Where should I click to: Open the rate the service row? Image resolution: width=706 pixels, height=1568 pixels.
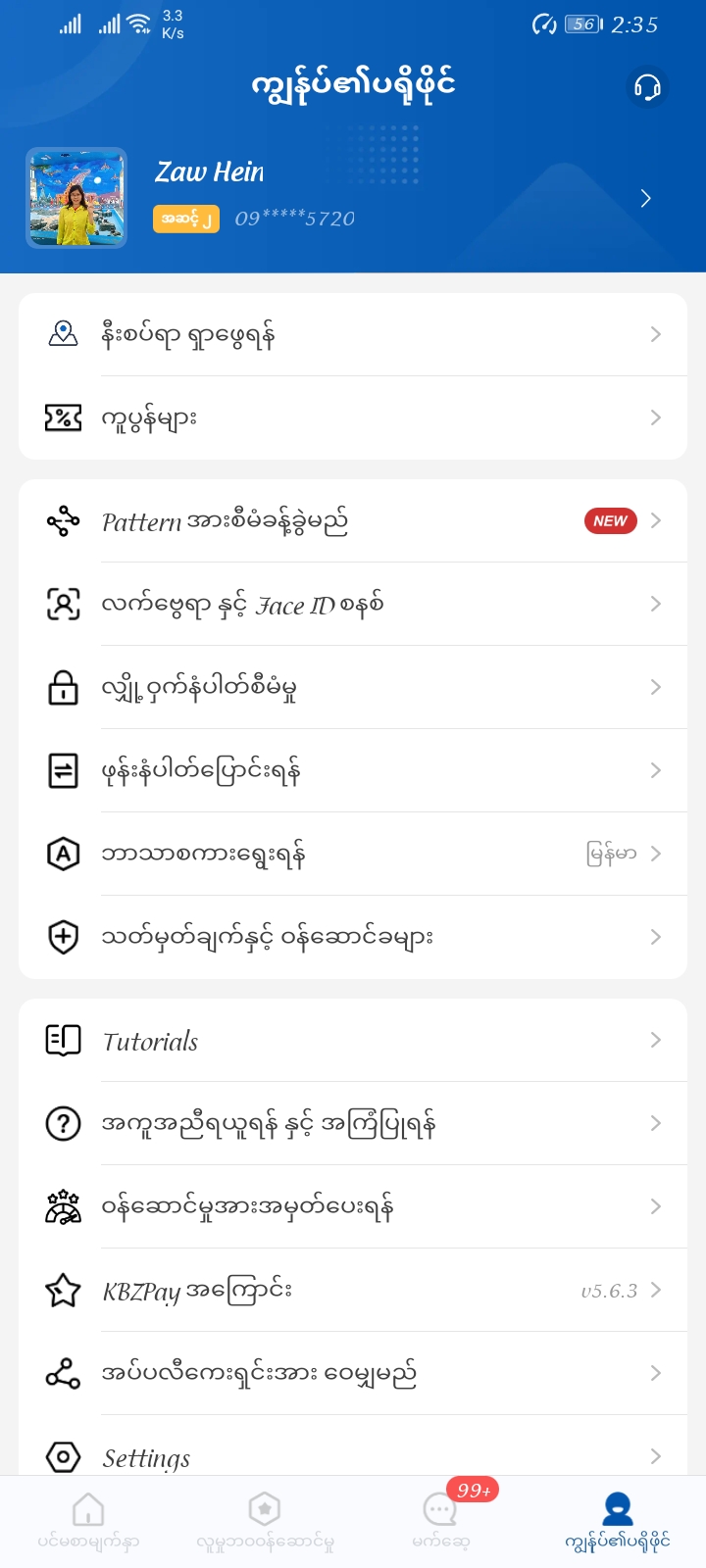click(353, 1207)
